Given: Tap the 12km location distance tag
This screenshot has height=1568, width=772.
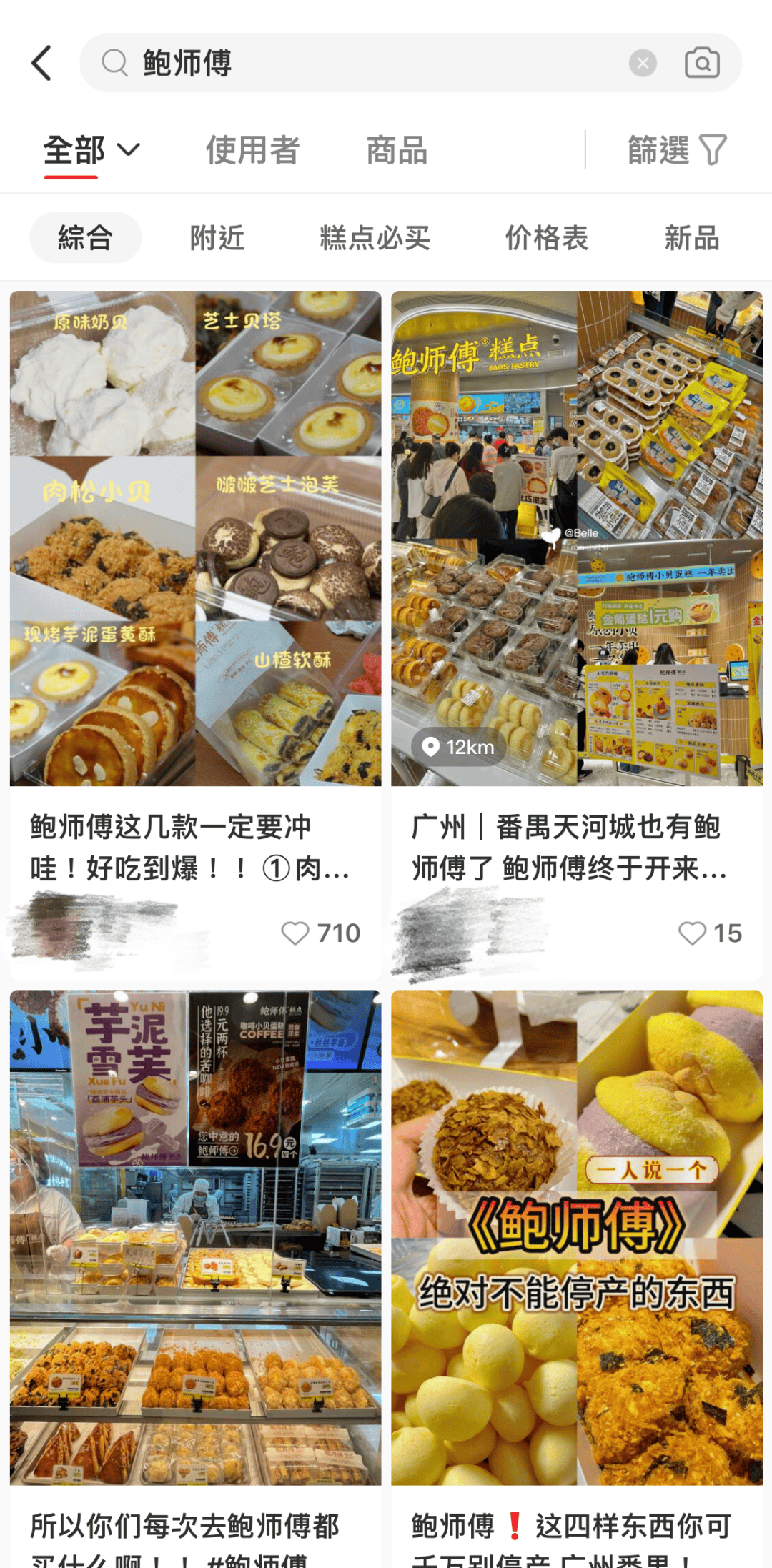Looking at the screenshot, I should (x=457, y=747).
